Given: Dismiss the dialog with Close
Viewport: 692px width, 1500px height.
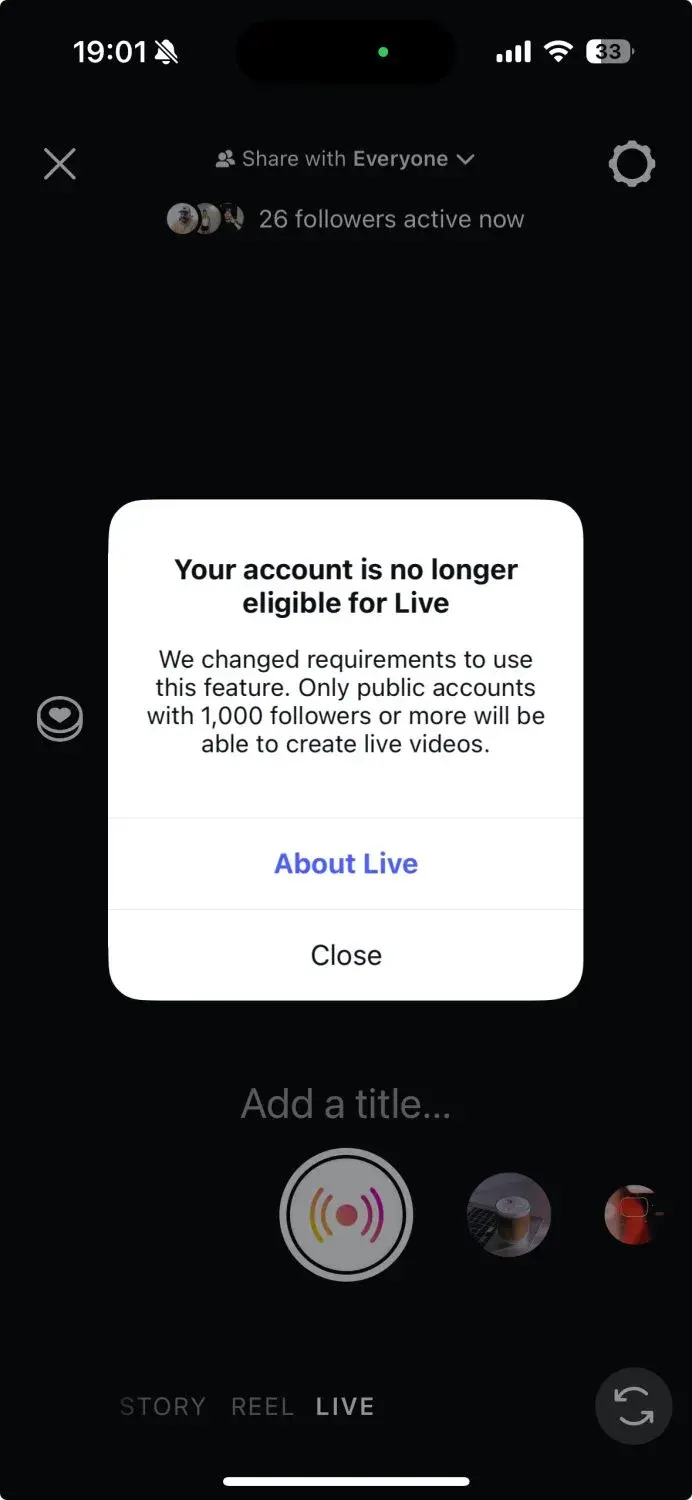Looking at the screenshot, I should point(346,955).
